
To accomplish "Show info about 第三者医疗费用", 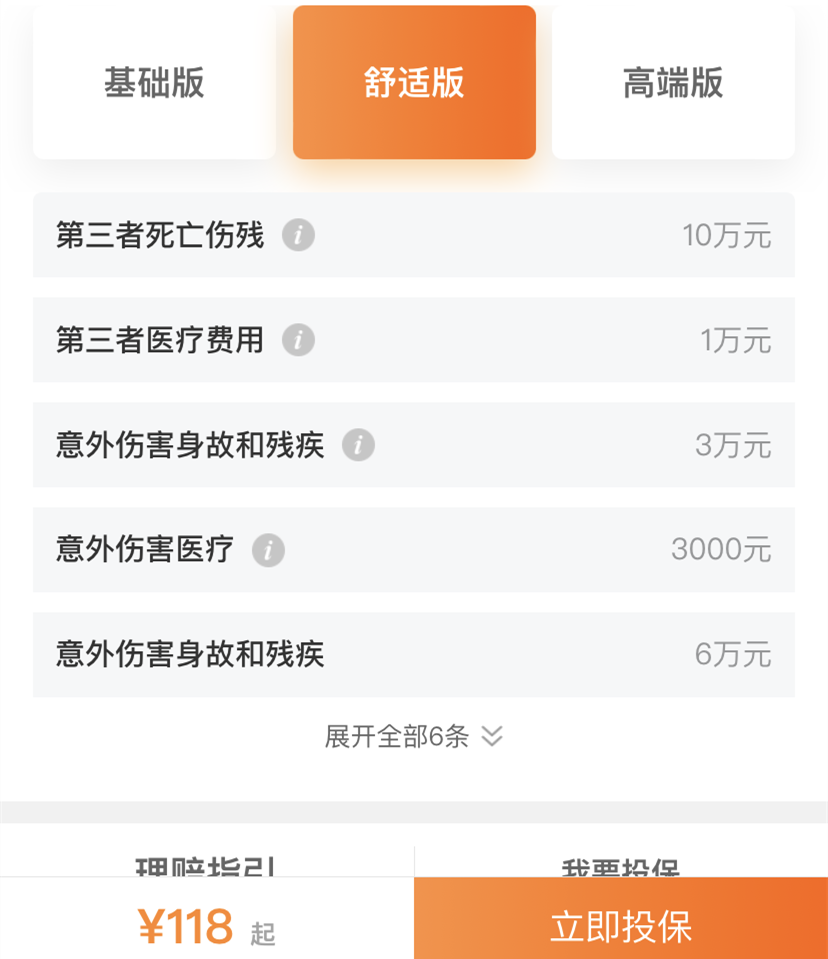I will [298, 340].
